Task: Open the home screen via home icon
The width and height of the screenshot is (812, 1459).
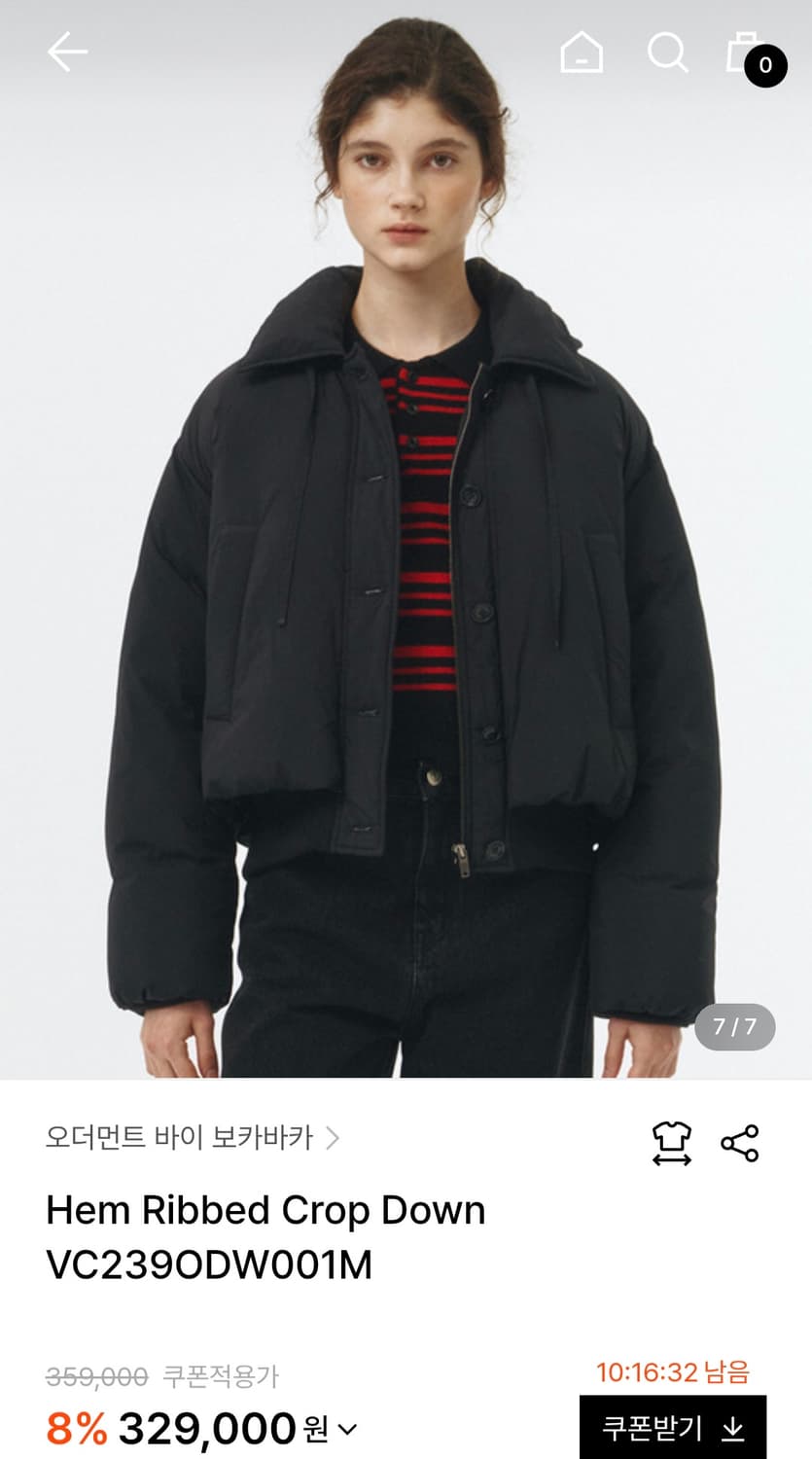Action: [x=581, y=55]
